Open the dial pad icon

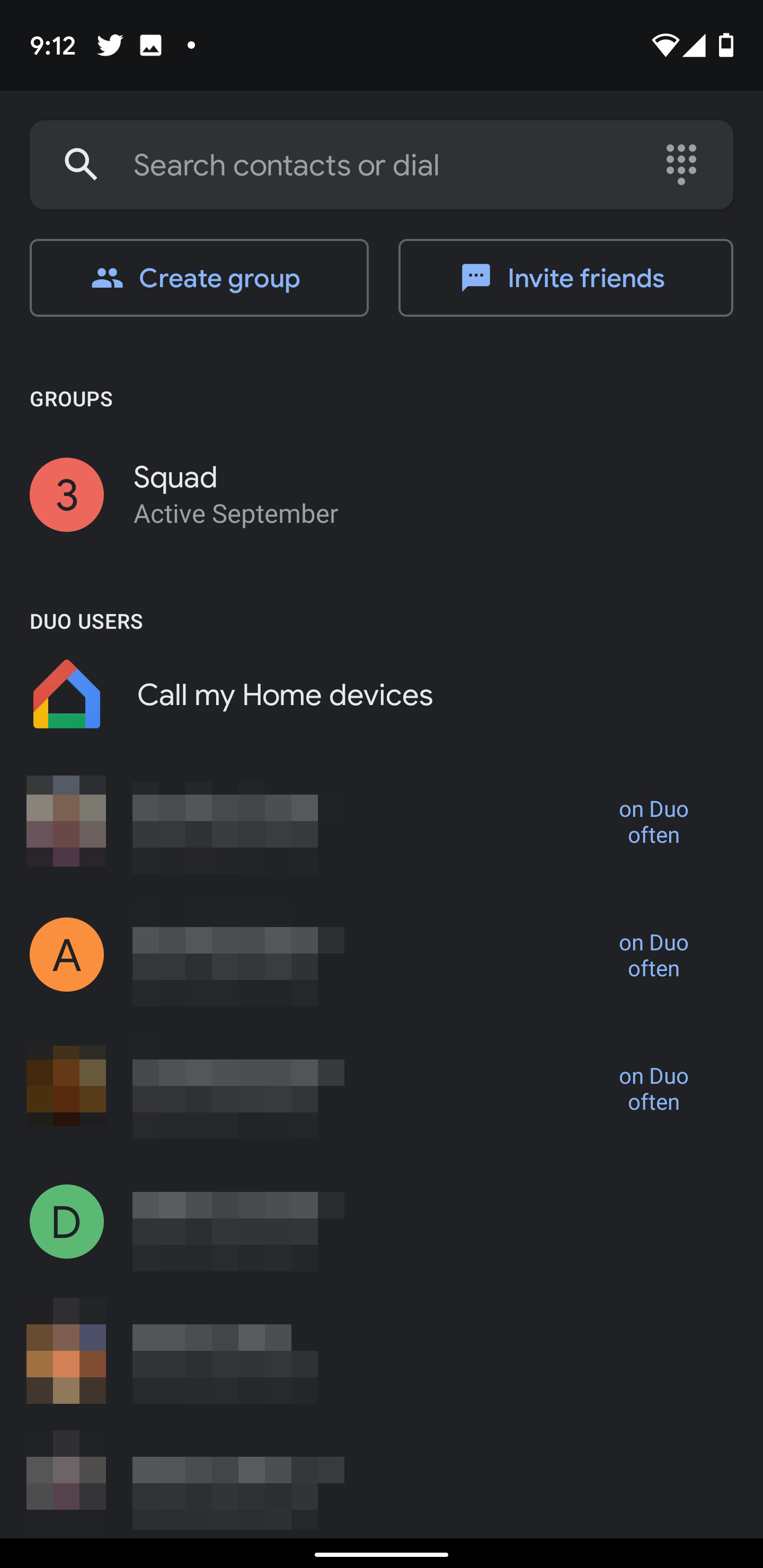coord(682,164)
